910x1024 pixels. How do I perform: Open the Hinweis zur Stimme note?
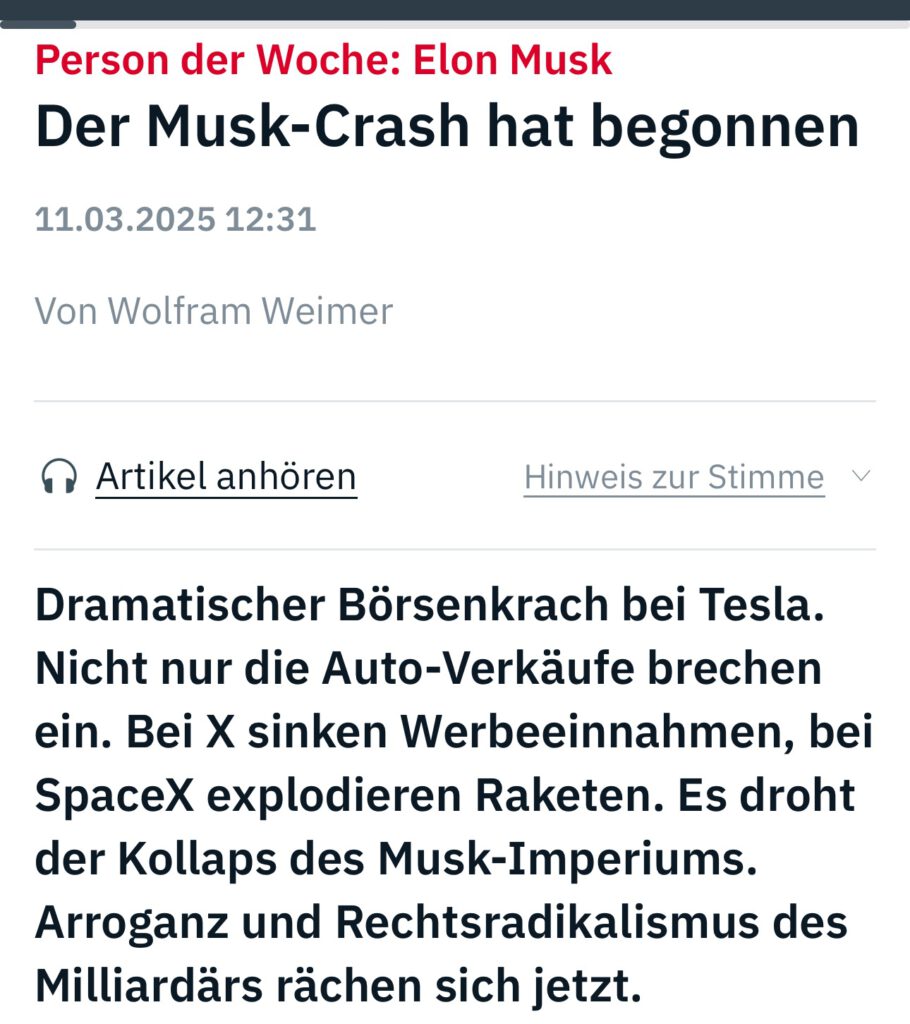point(673,478)
